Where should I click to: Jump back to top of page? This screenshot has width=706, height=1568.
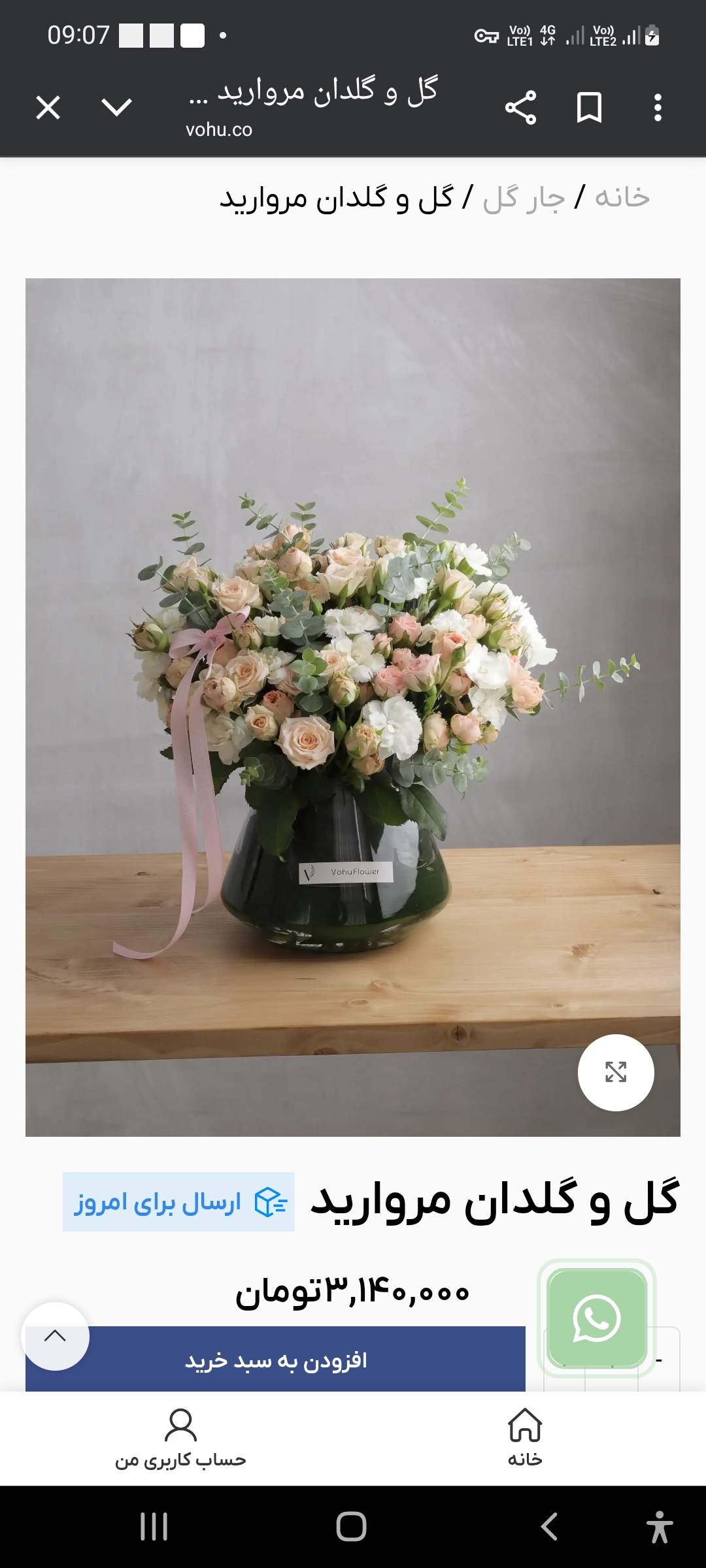coord(55,1335)
